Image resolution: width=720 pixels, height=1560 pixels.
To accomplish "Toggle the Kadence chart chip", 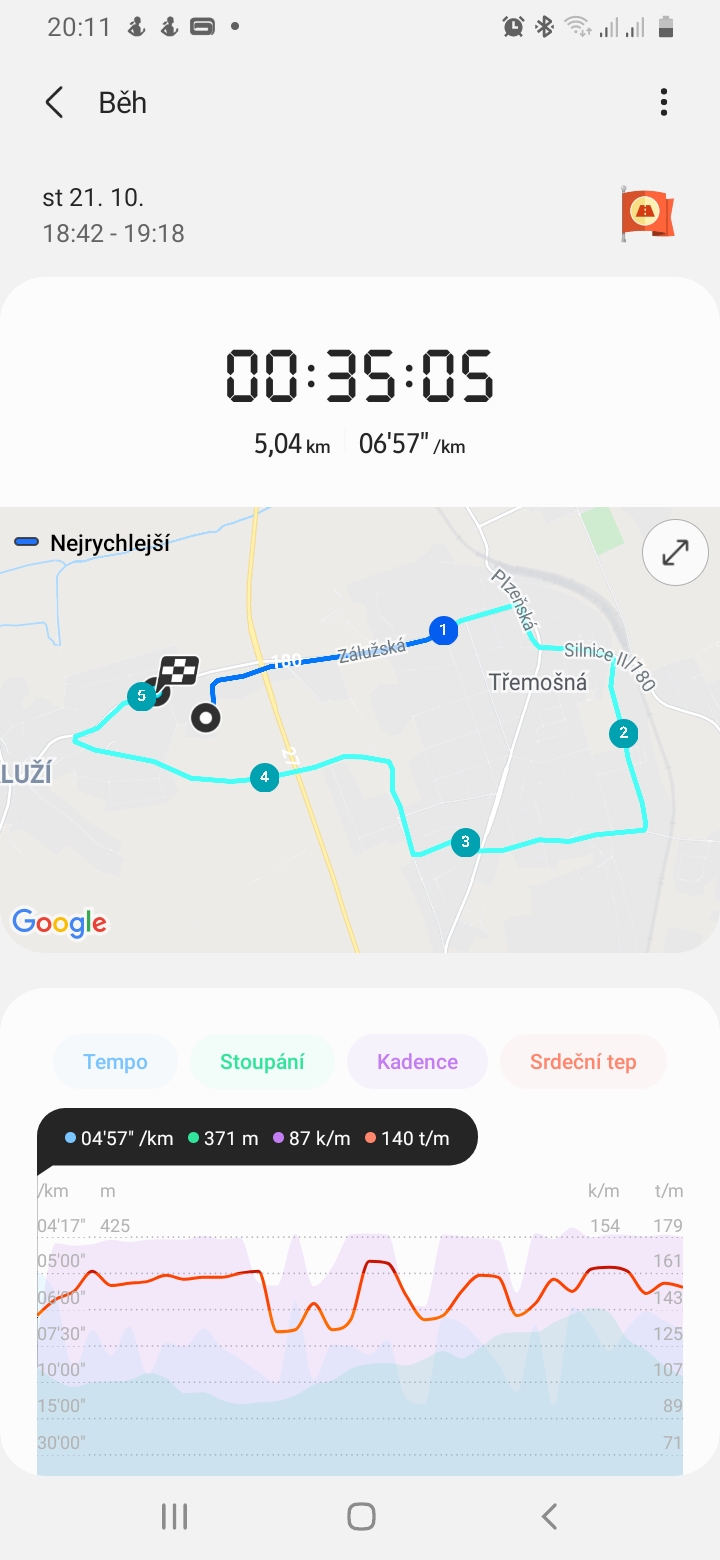I will pyautogui.click(x=417, y=1062).
